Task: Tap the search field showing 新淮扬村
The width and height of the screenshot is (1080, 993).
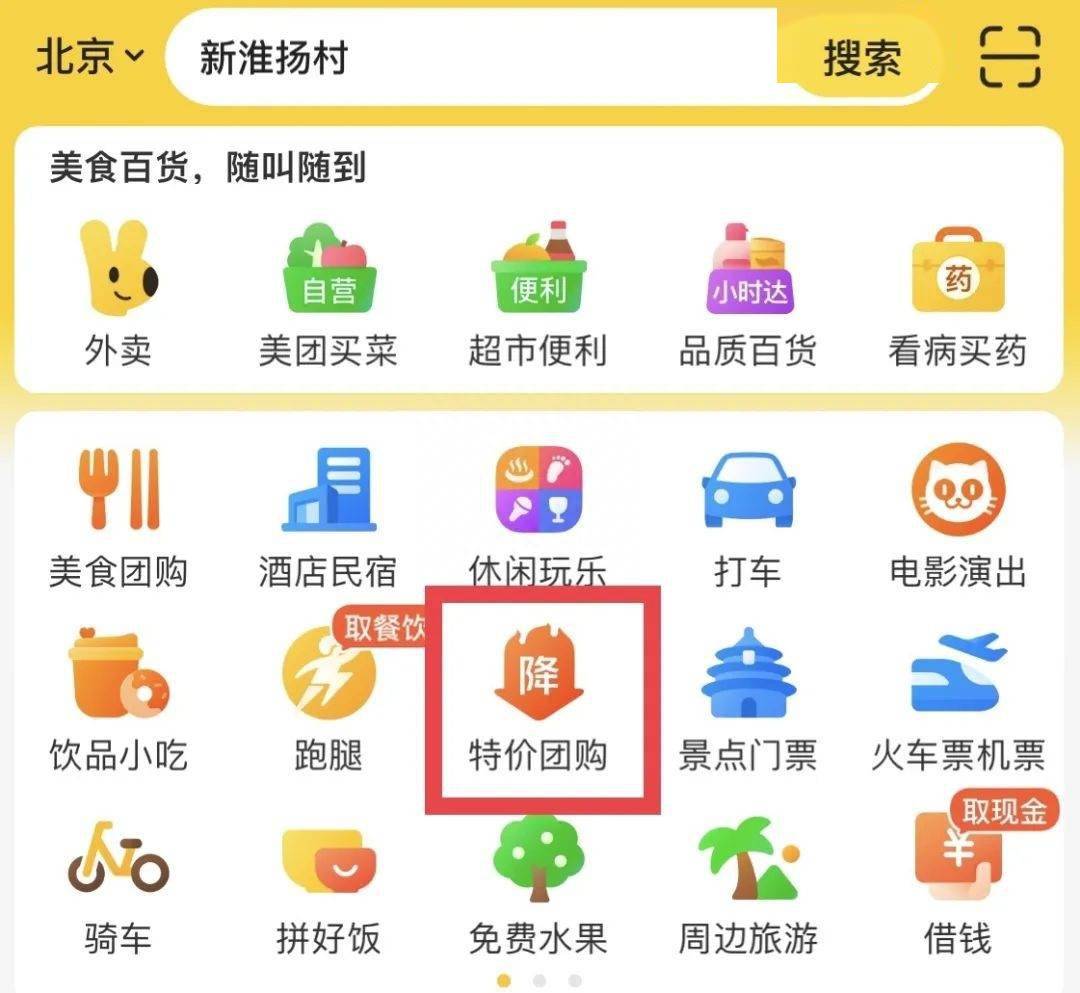Action: click(470, 57)
